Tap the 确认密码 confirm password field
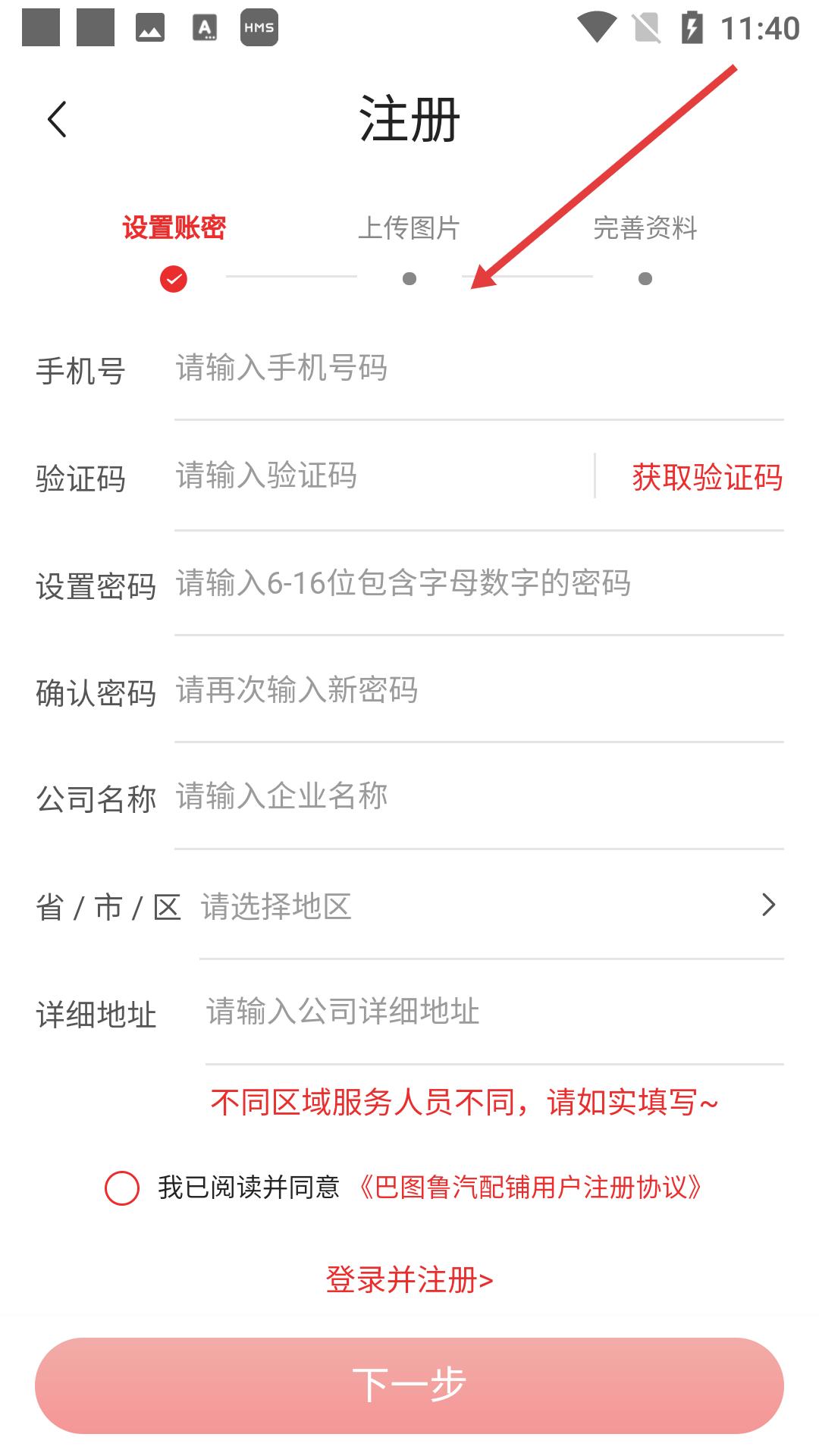 [x=478, y=691]
